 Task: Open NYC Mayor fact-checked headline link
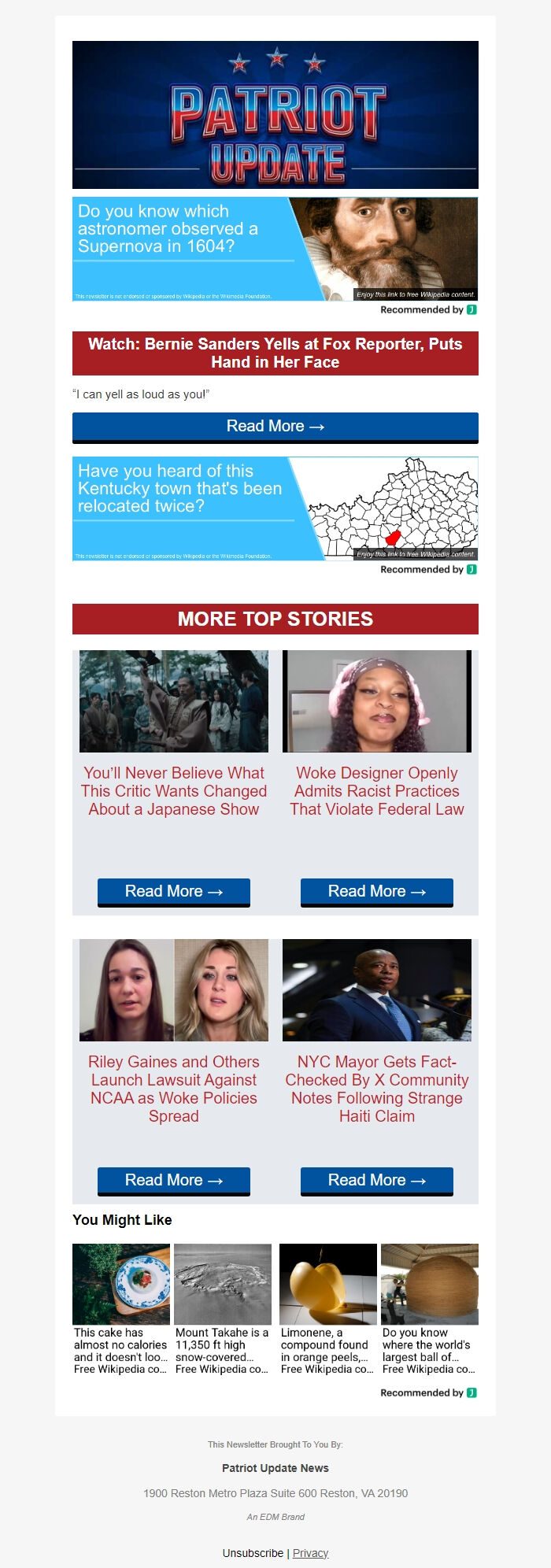(376, 1089)
